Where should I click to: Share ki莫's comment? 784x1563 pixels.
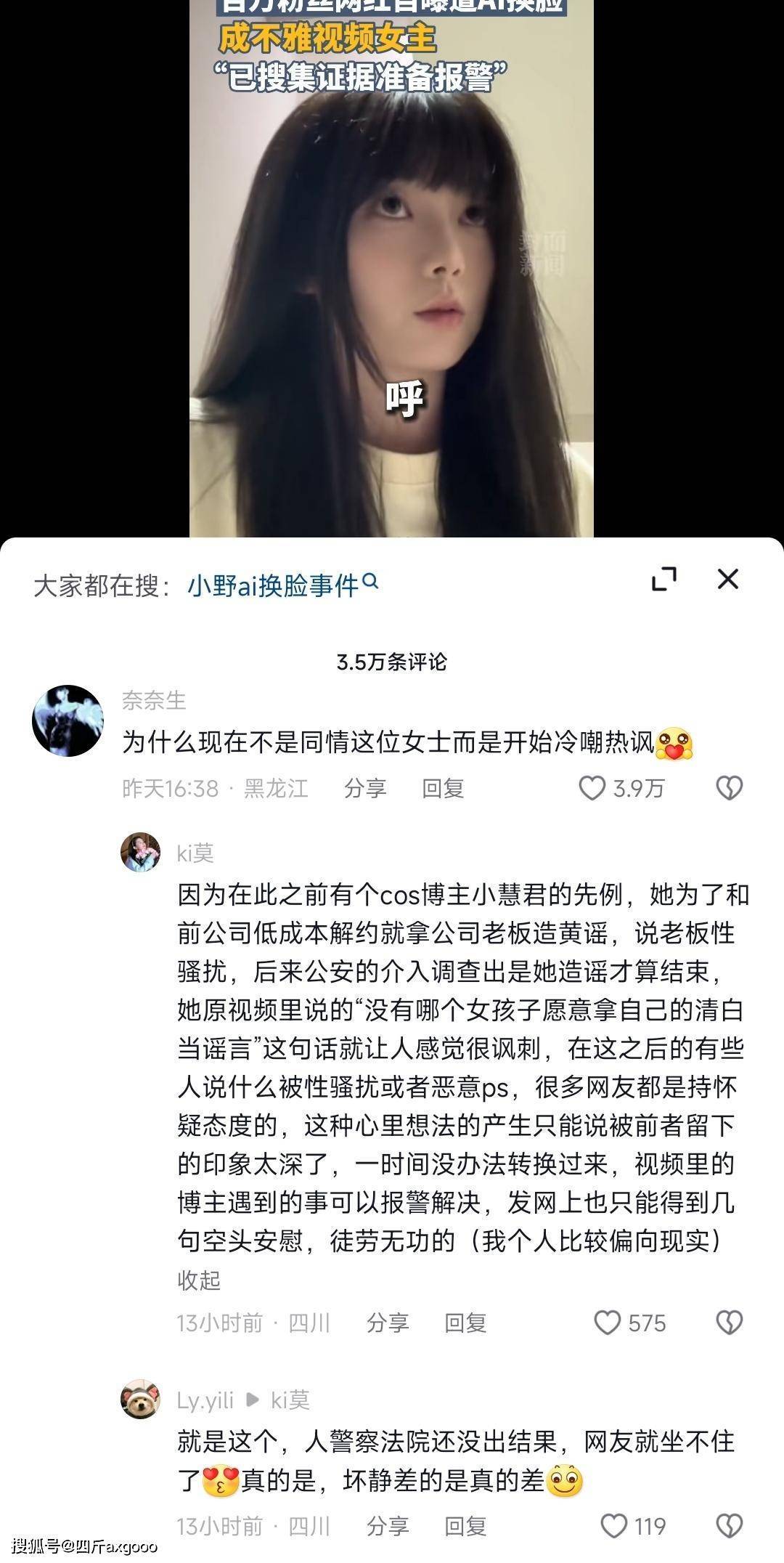[x=387, y=1323]
